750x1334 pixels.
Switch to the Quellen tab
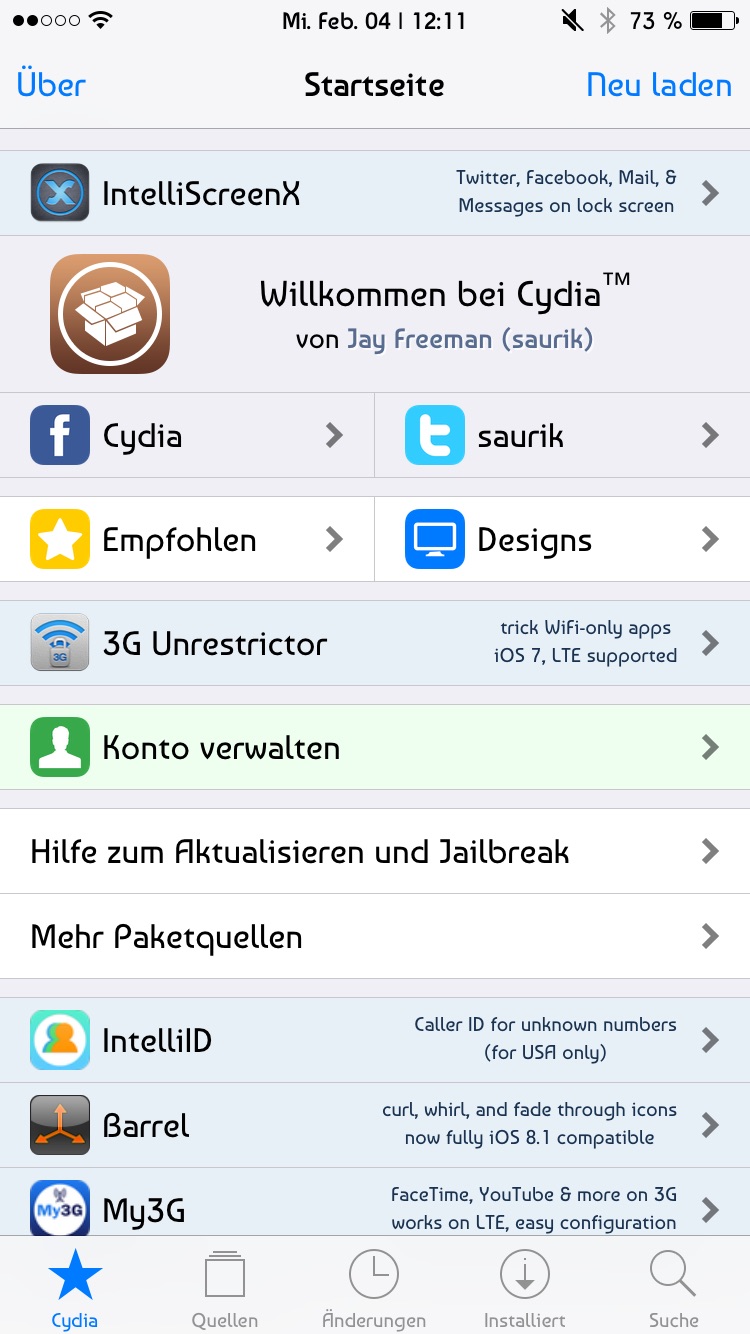pos(225,1288)
